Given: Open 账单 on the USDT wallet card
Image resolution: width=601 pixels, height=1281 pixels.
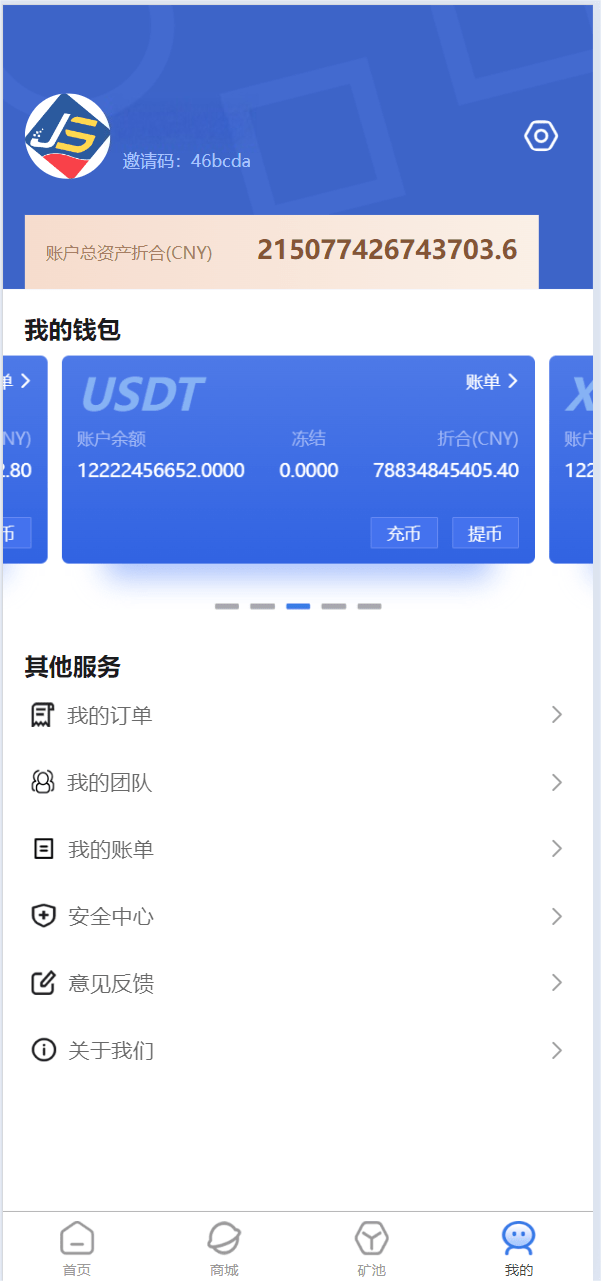Looking at the screenshot, I should pyautogui.click(x=492, y=382).
